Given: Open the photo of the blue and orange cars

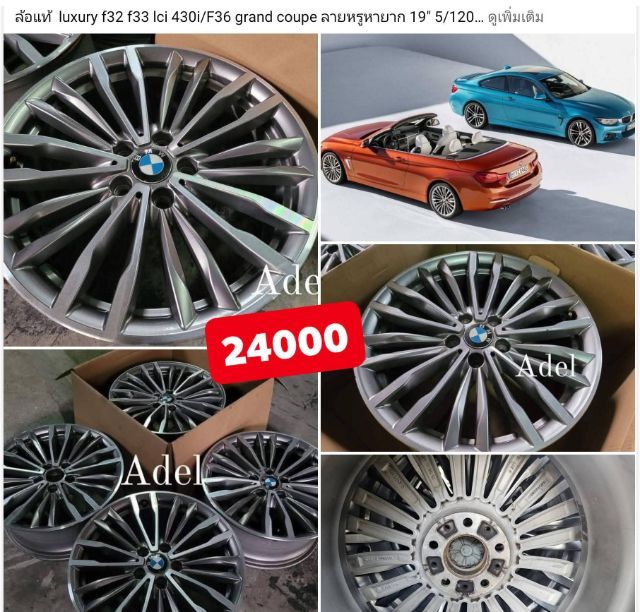Looking at the screenshot, I should [x=478, y=138].
